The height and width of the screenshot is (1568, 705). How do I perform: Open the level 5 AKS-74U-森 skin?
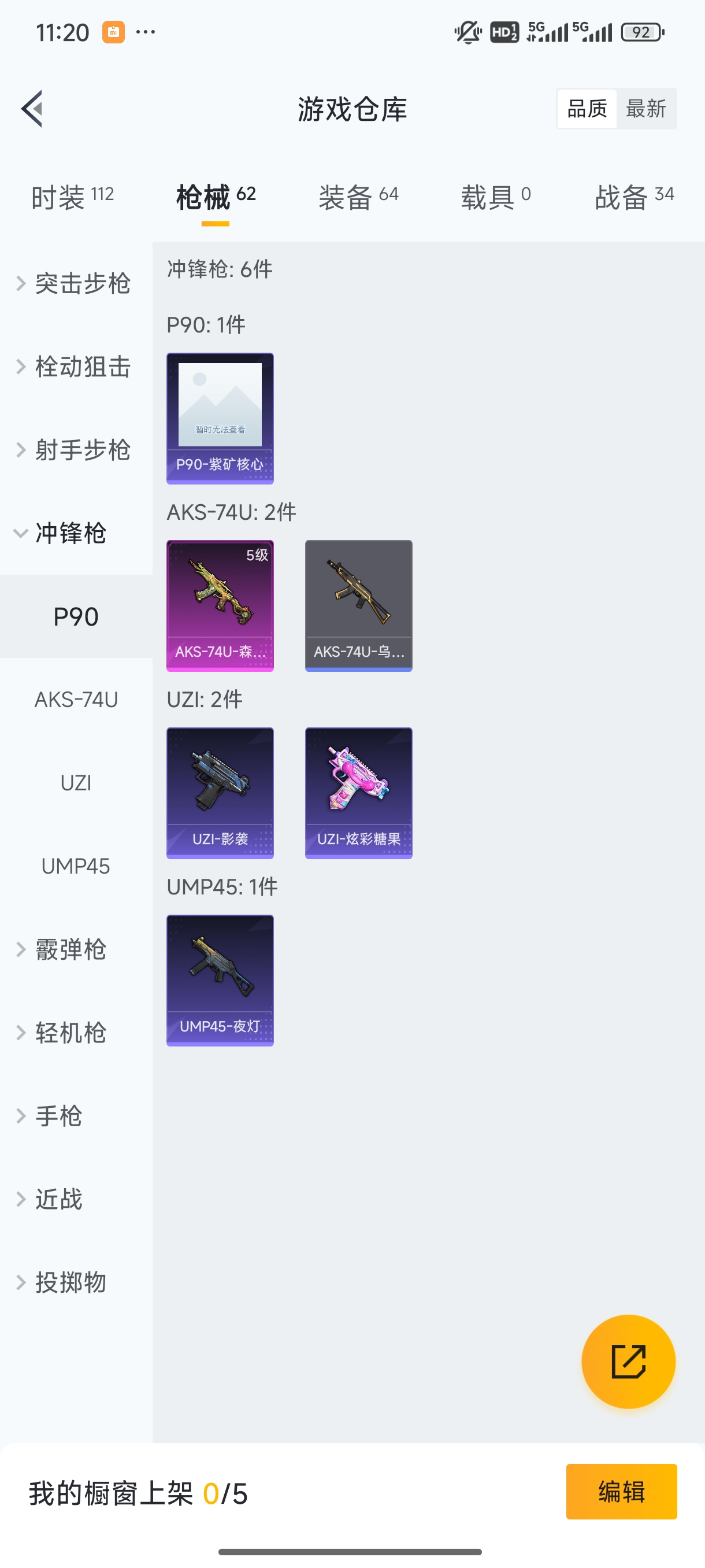pyautogui.click(x=220, y=606)
